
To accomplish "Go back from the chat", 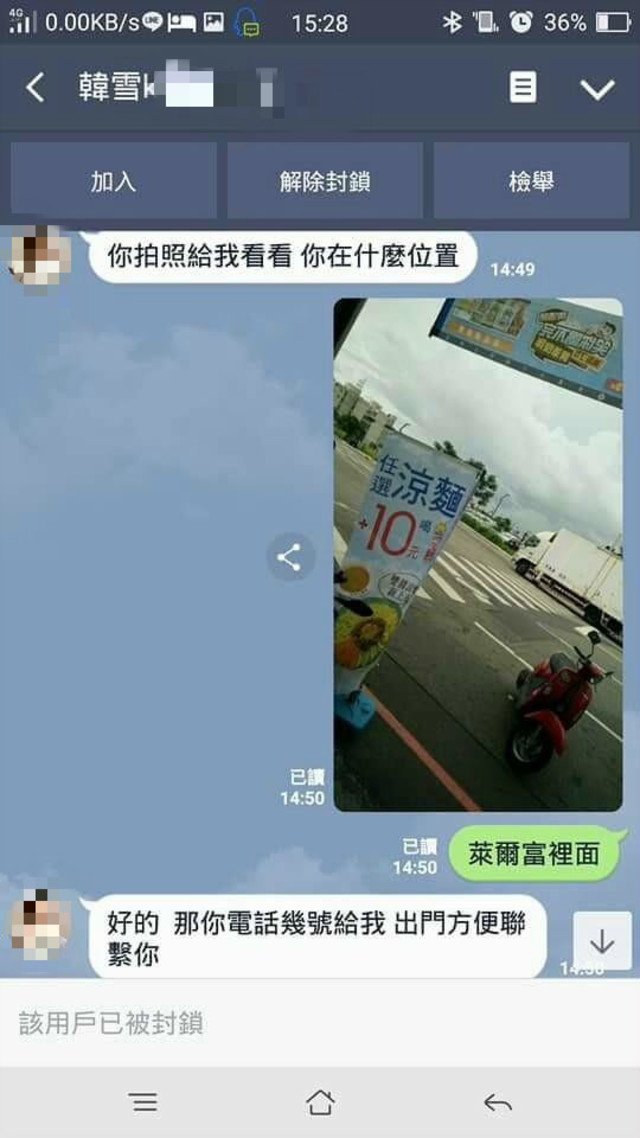I will point(35,88).
